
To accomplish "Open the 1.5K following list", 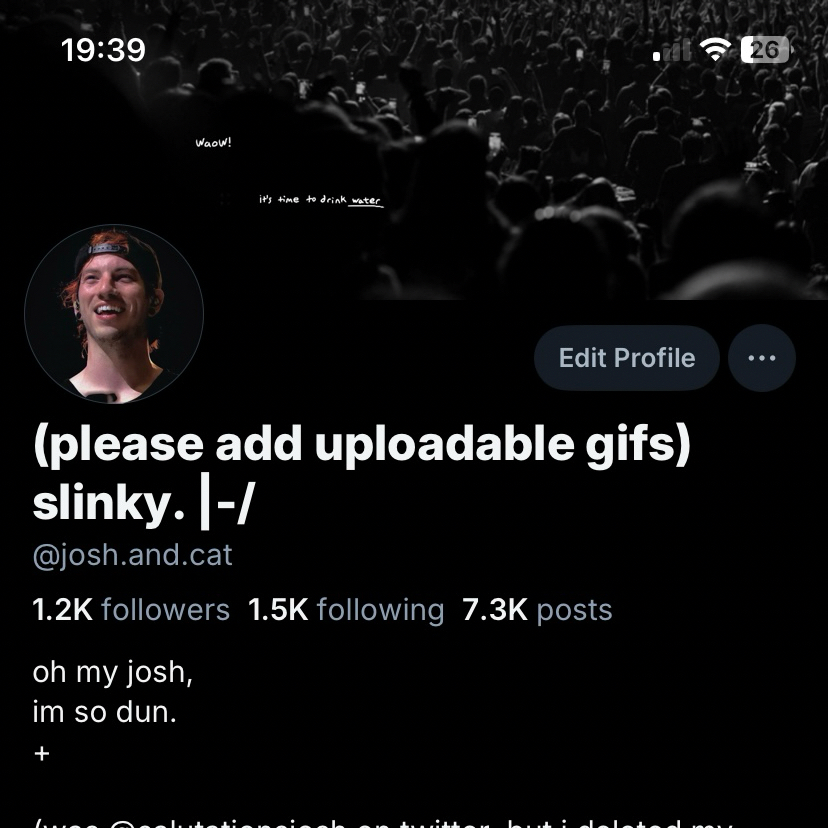I will pyautogui.click(x=346, y=610).
